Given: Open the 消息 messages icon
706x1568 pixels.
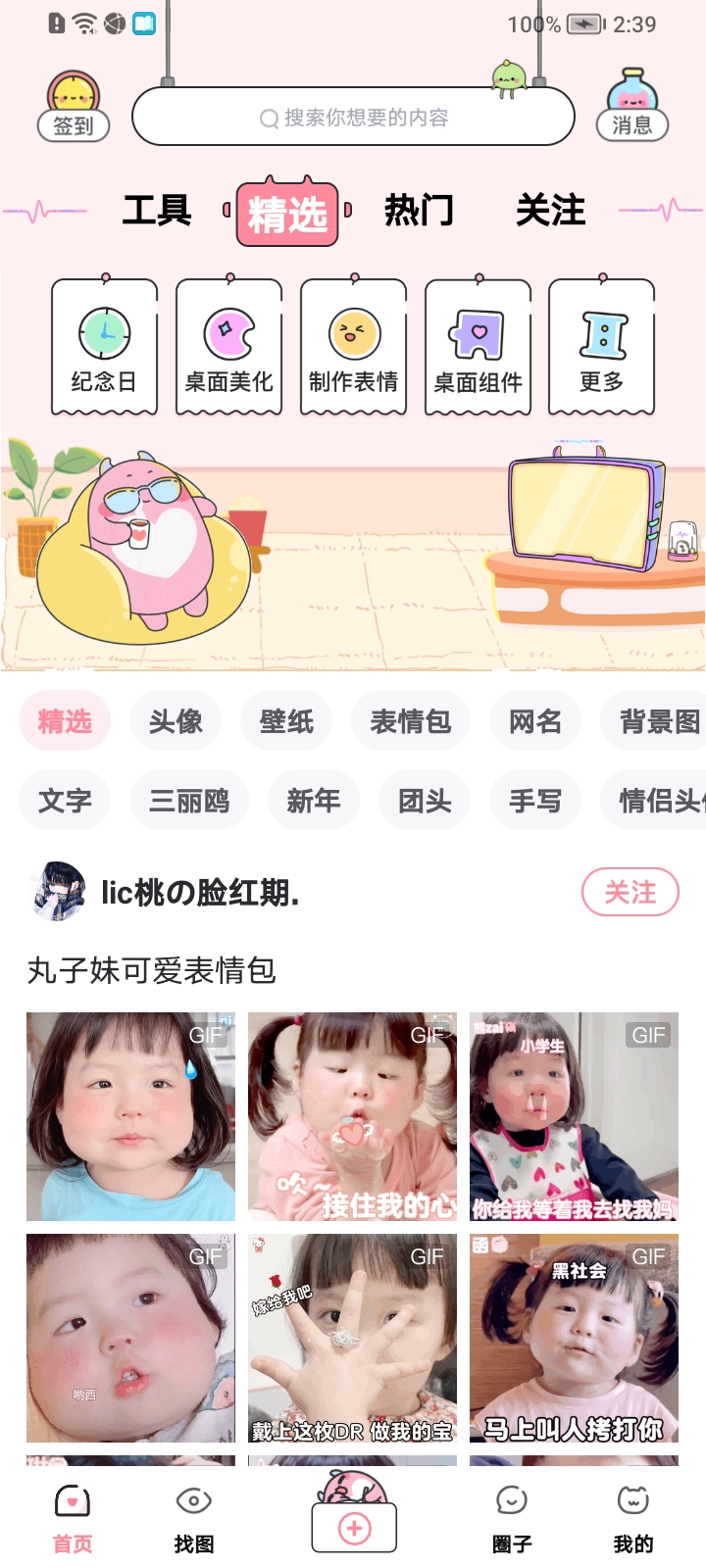Looking at the screenshot, I should pos(632,106).
